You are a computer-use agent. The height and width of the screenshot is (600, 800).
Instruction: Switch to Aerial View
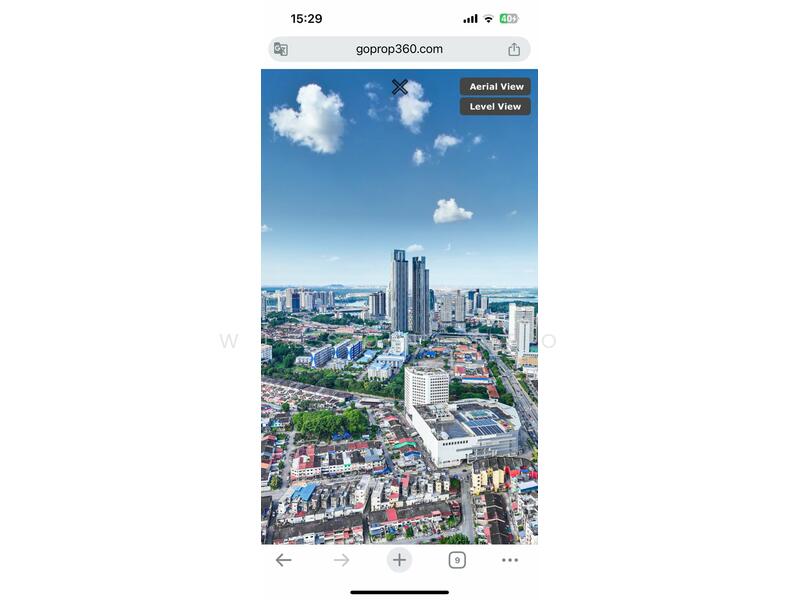[495, 87]
